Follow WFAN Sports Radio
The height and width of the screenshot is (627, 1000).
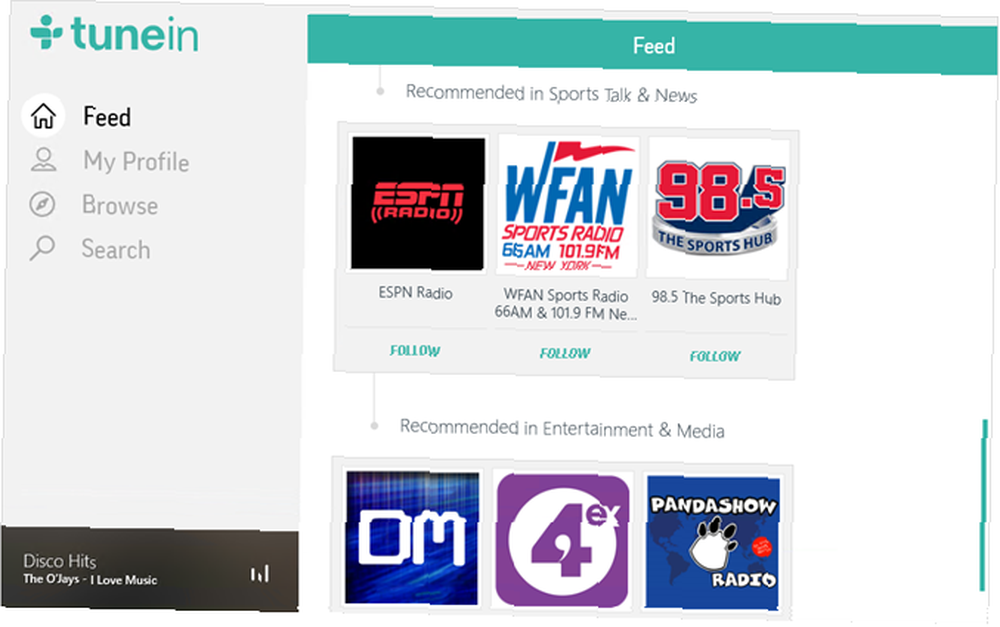(x=565, y=353)
